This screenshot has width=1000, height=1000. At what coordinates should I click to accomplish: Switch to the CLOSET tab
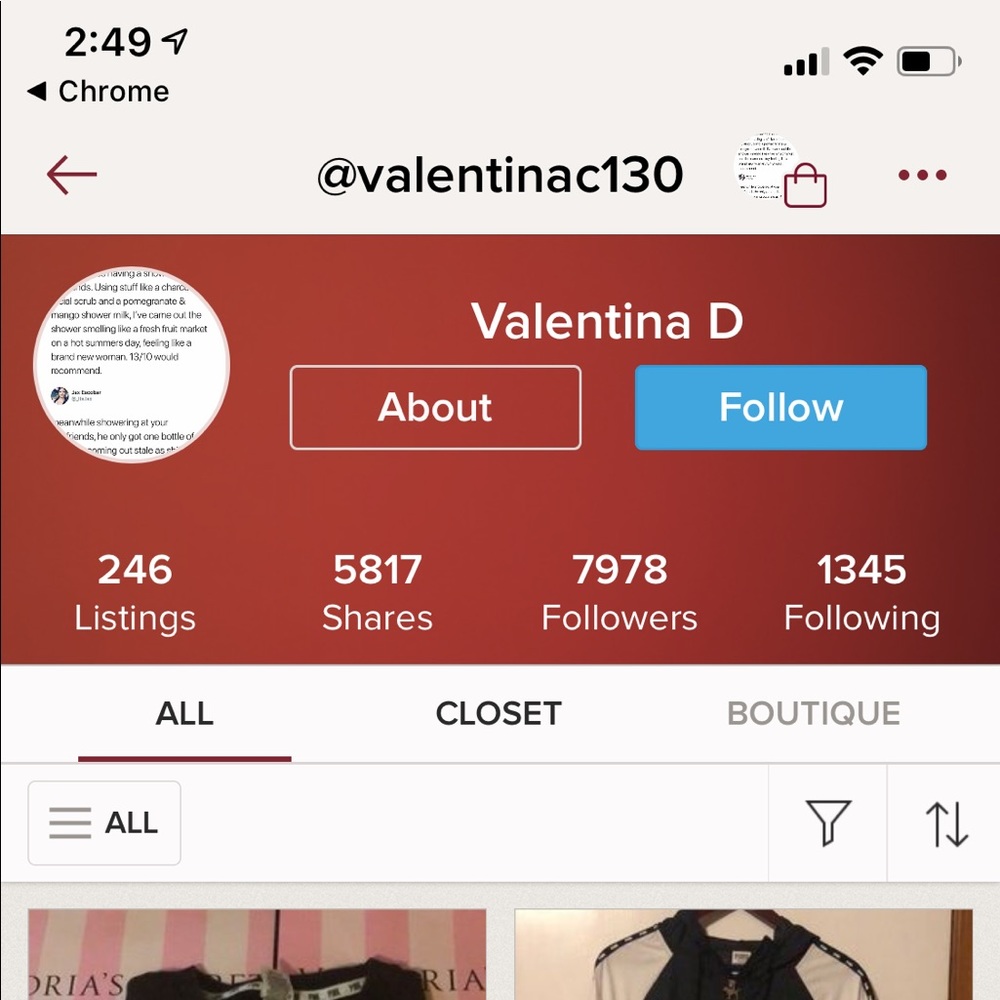[x=498, y=713]
